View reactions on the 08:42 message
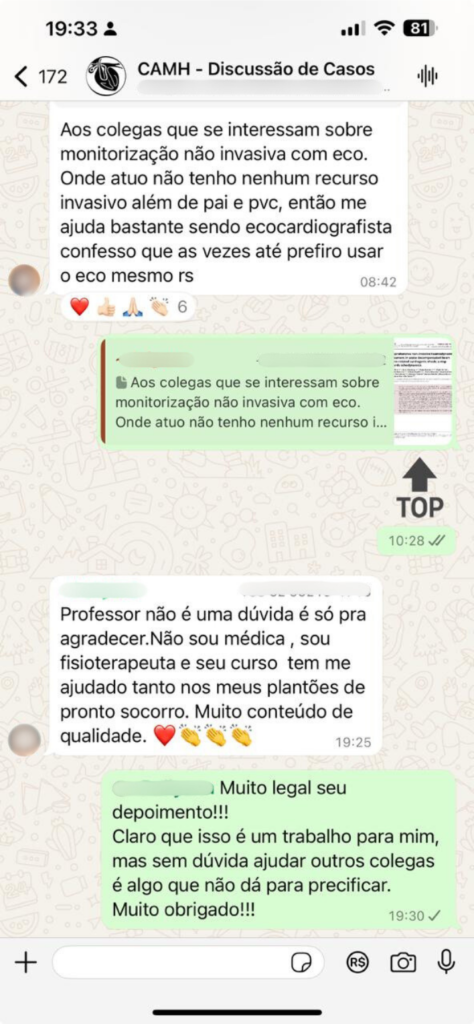The image size is (474, 1024). coord(128,307)
